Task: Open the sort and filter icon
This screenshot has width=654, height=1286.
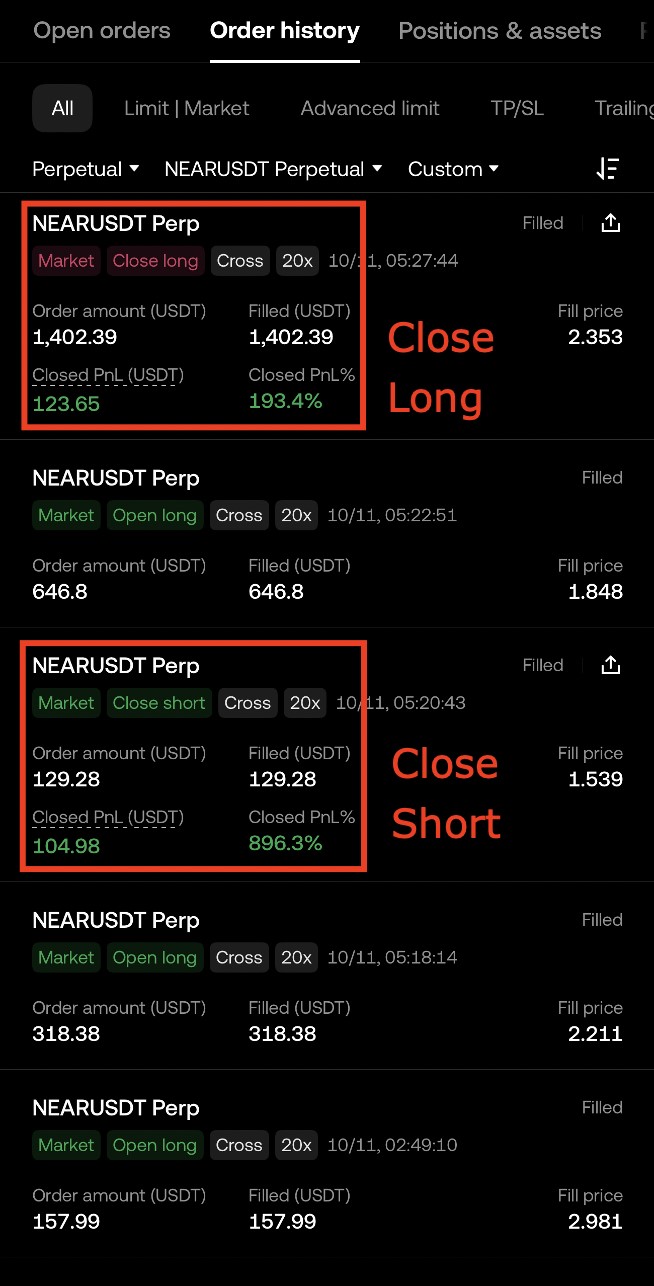Action: click(607, 169)
